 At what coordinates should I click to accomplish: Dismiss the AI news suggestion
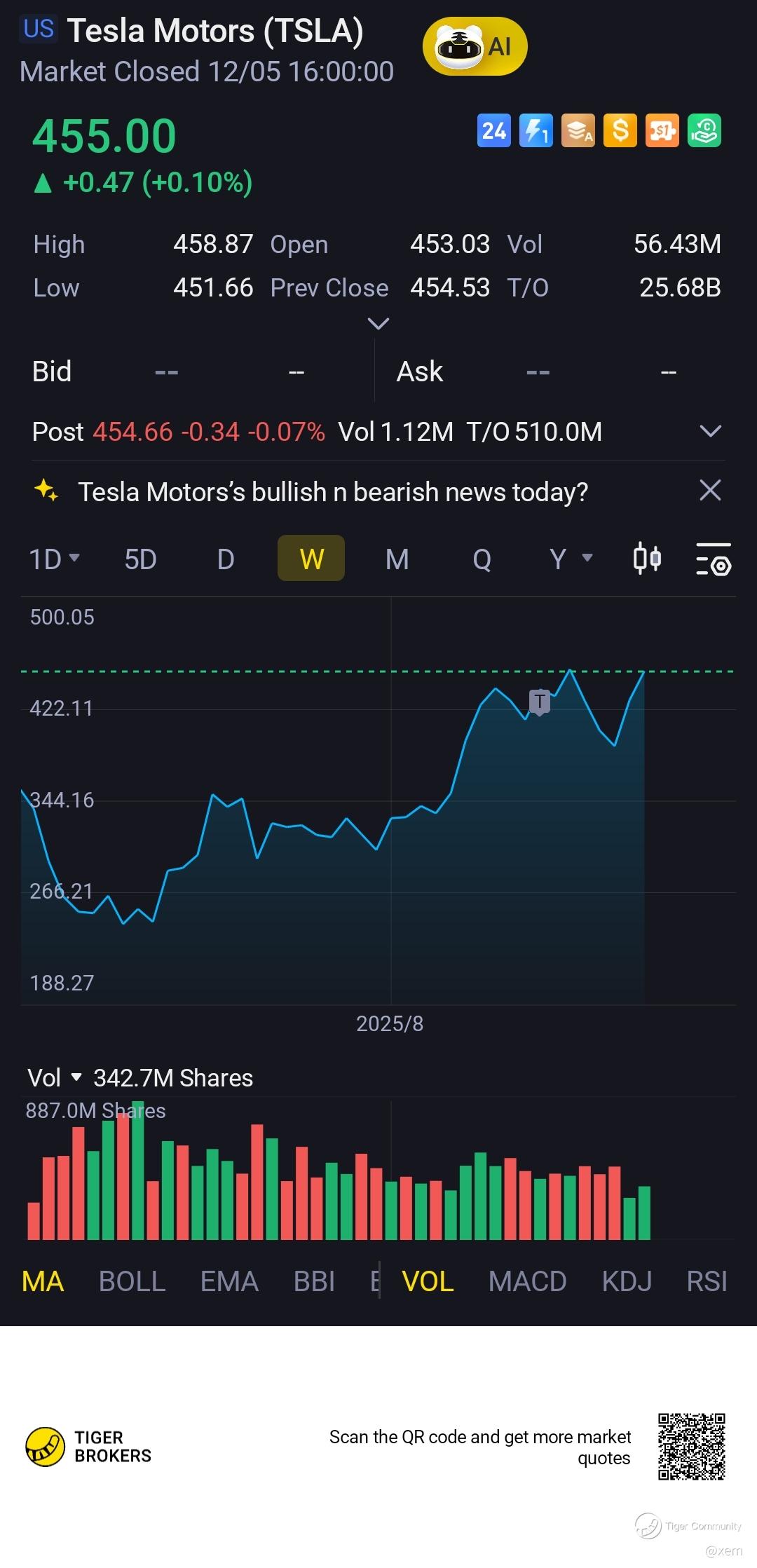(710, 491)
